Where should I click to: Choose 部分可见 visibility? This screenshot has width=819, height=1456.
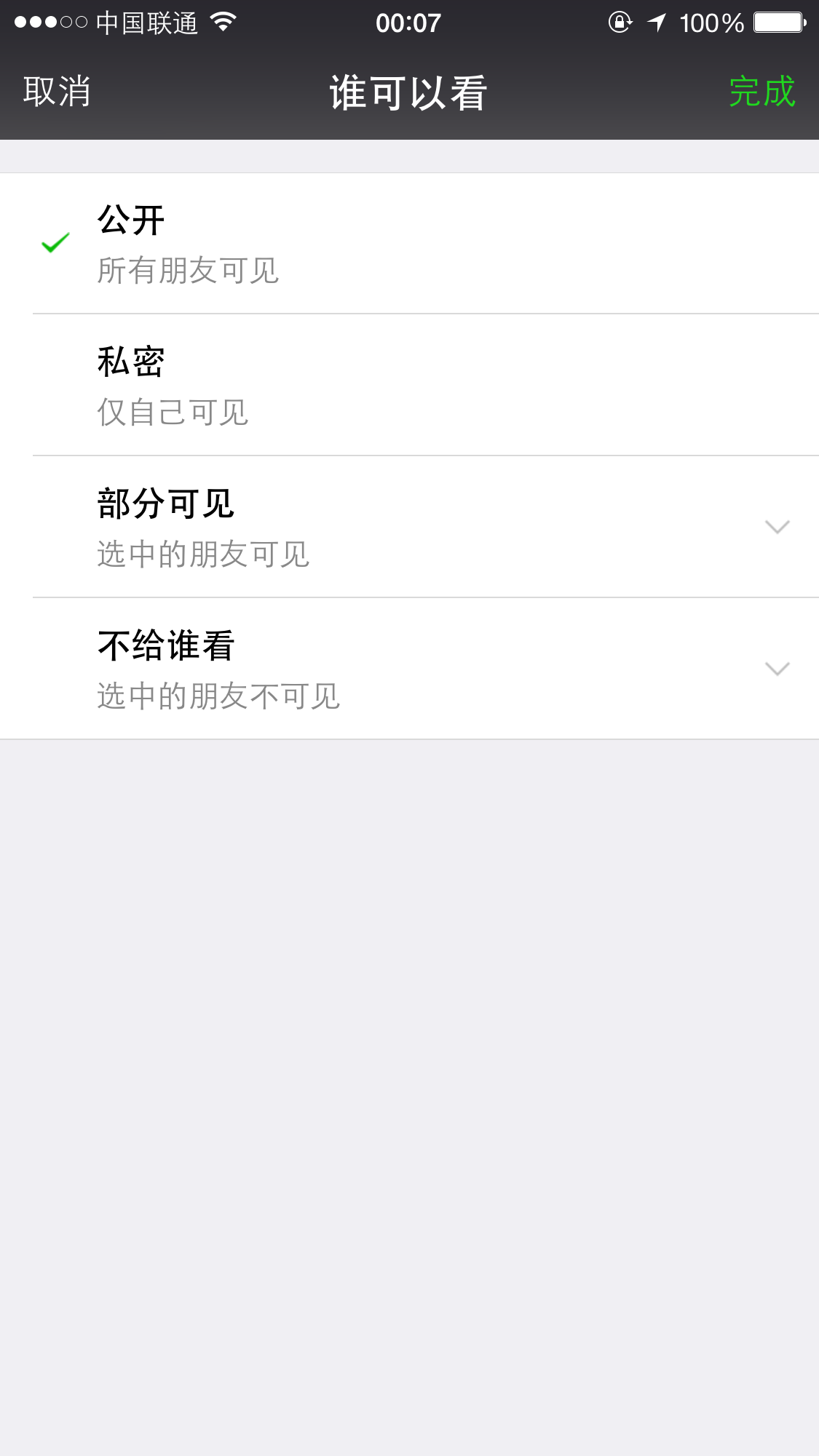409,528
